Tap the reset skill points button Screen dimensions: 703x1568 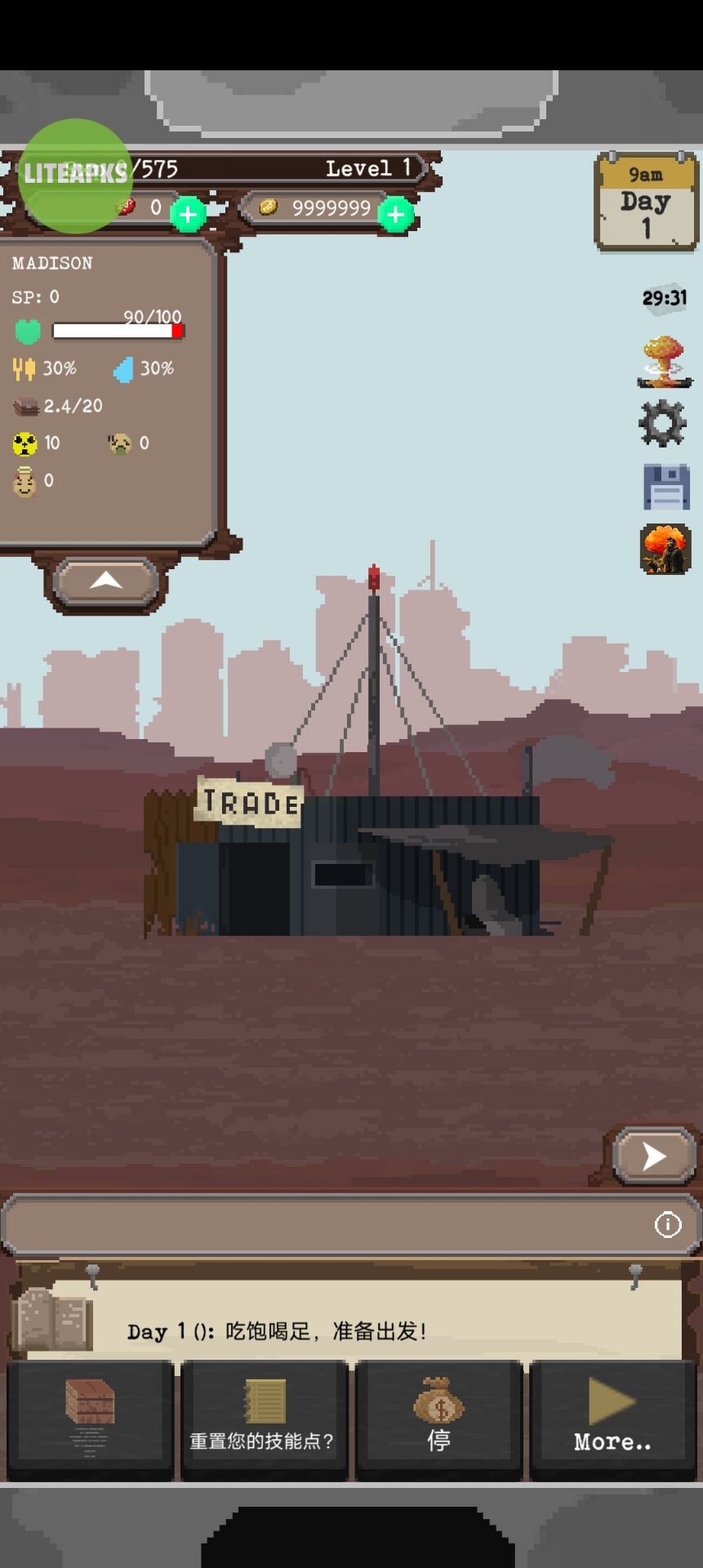(x=262, y=1419)
